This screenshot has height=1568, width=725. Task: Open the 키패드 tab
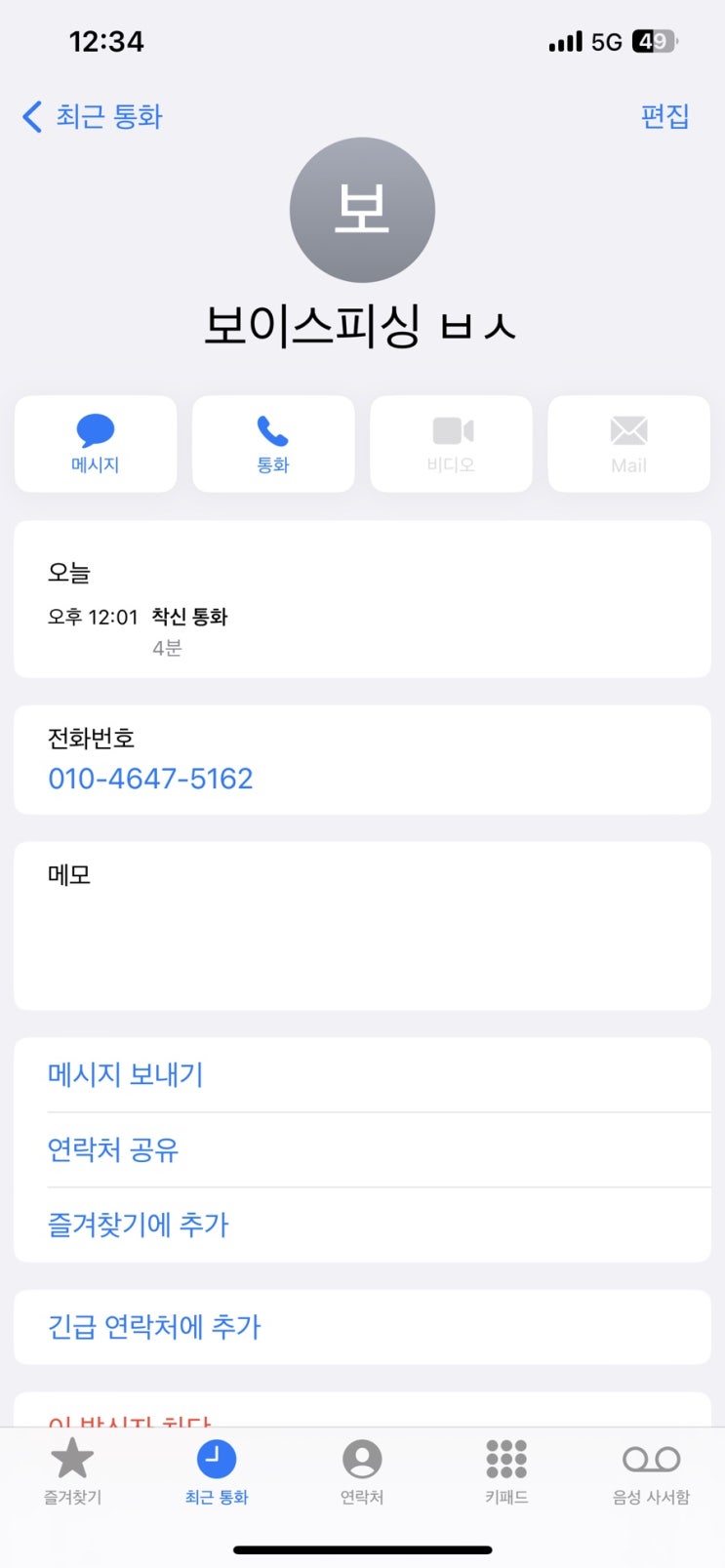(506, 1471)
